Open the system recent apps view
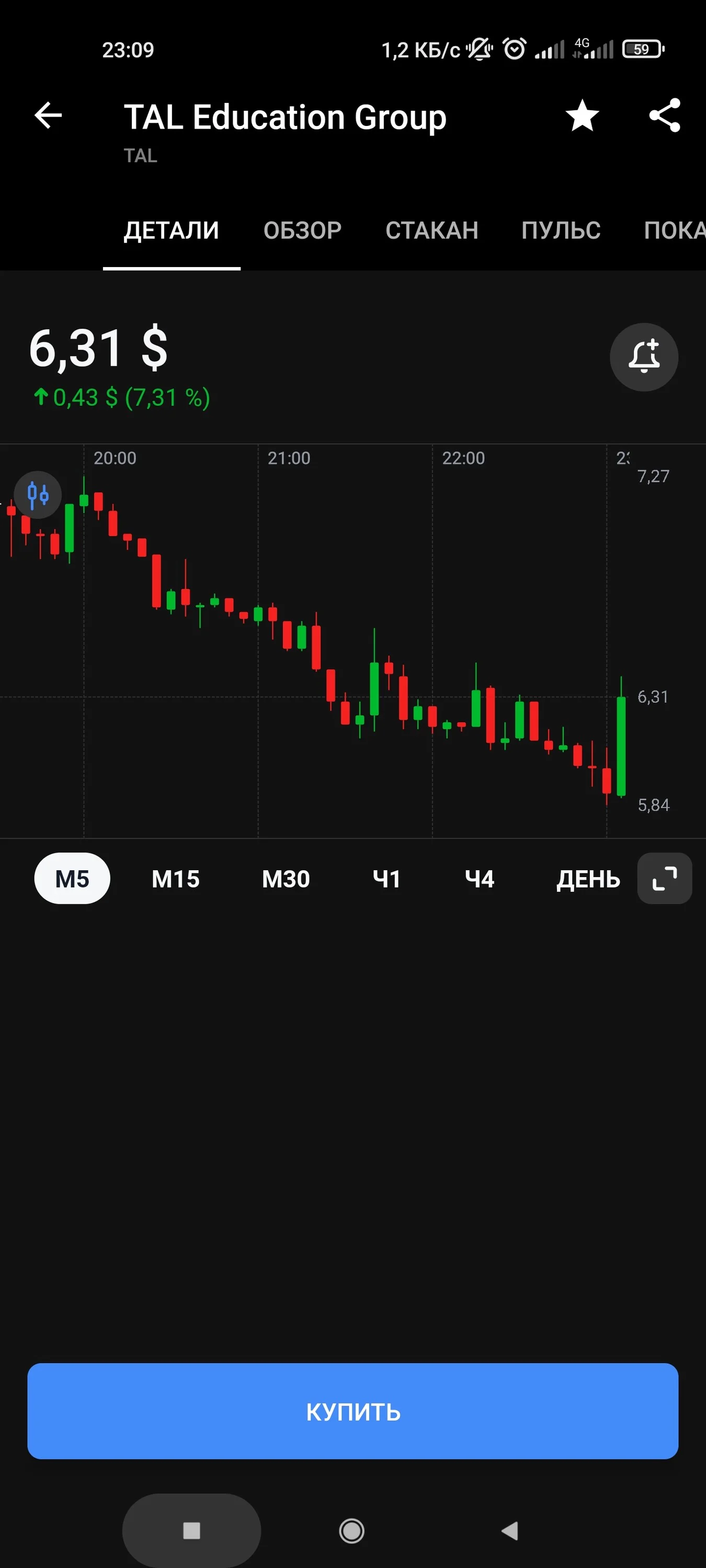 [191, 1530]
